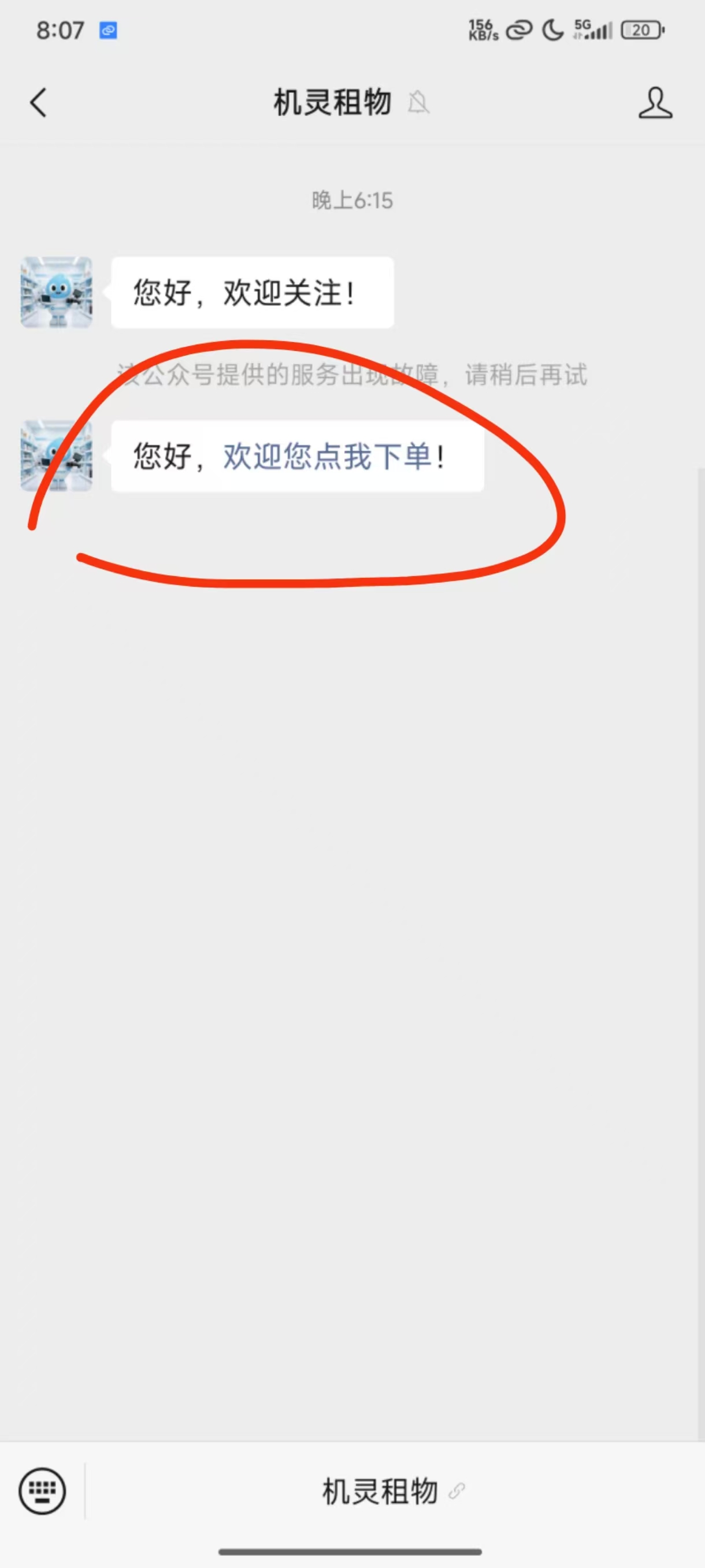This screenshot has height=1568, width=705.
Task: Open the account profile icon
Action: [655, 102]
